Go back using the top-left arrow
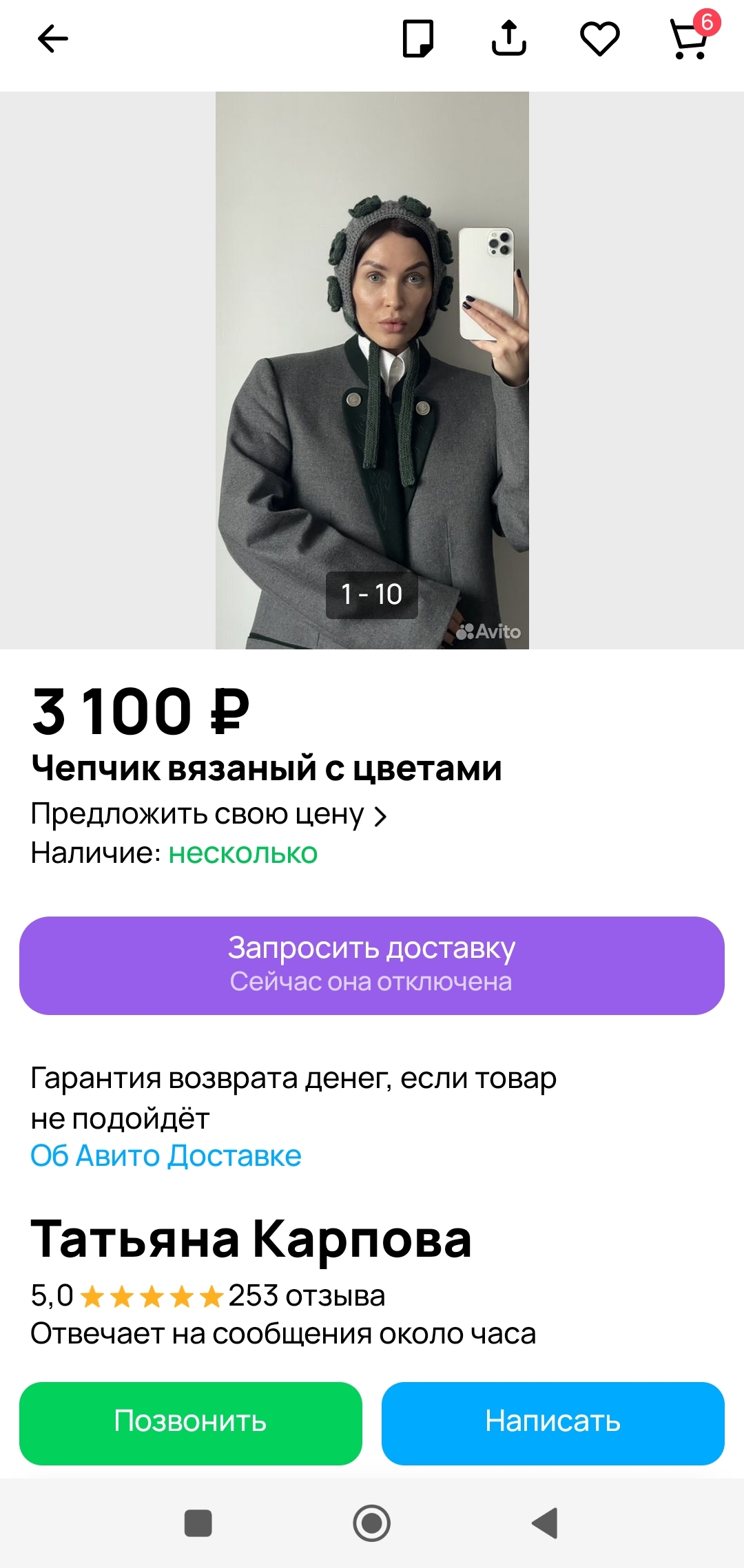The width and height of the screenshot is (744, 1568). tap(52, 39)
